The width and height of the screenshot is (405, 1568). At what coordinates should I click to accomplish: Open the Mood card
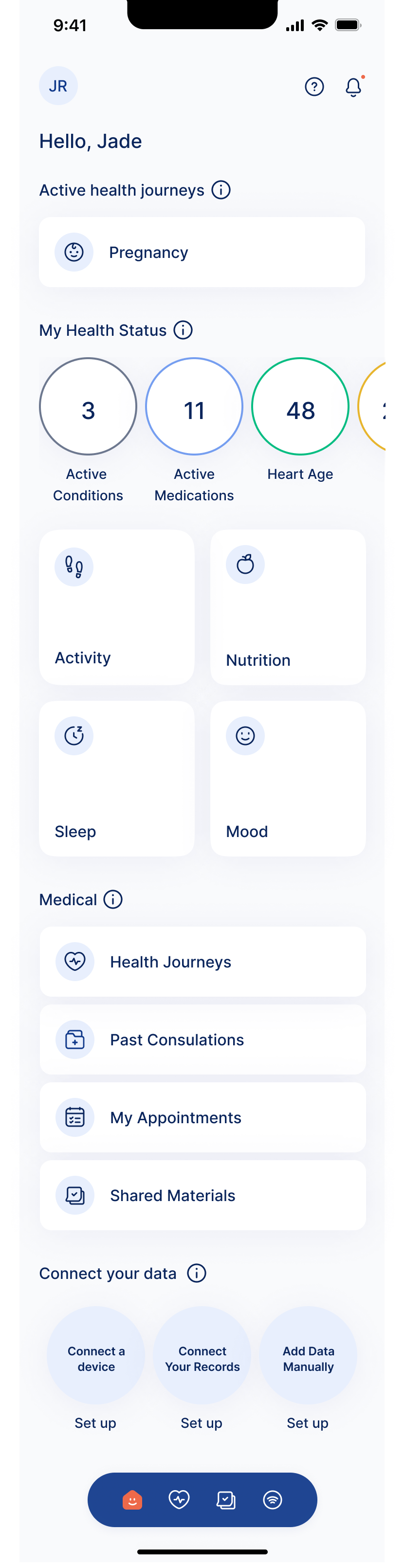click(288, 778)
